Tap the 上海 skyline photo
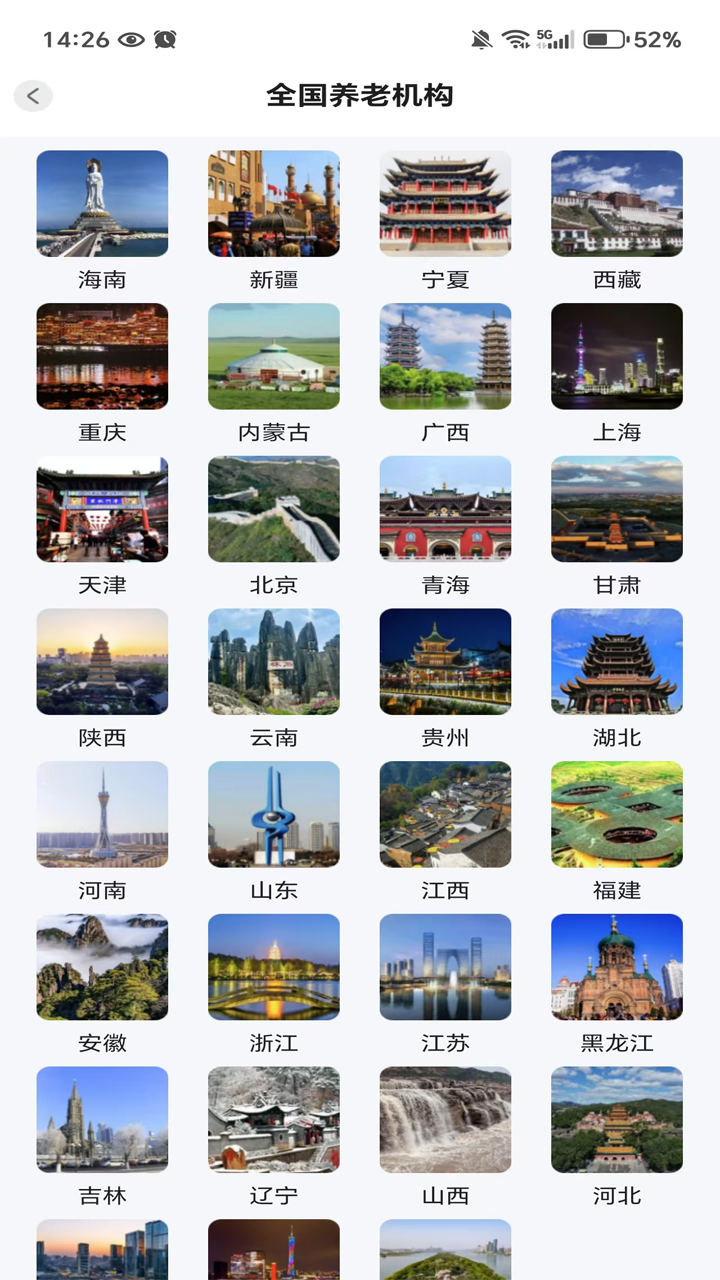The image size is (720, 1280). (616, 356)
